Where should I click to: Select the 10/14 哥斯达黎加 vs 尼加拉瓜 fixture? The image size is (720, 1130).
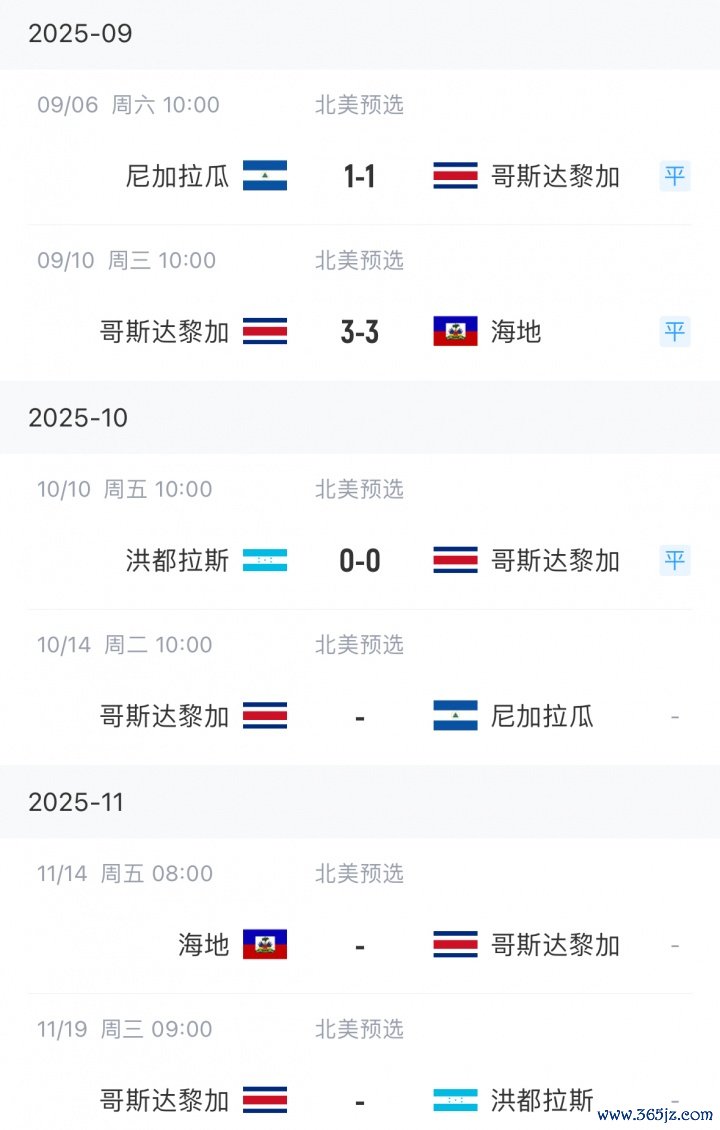[x=359, y=716]
